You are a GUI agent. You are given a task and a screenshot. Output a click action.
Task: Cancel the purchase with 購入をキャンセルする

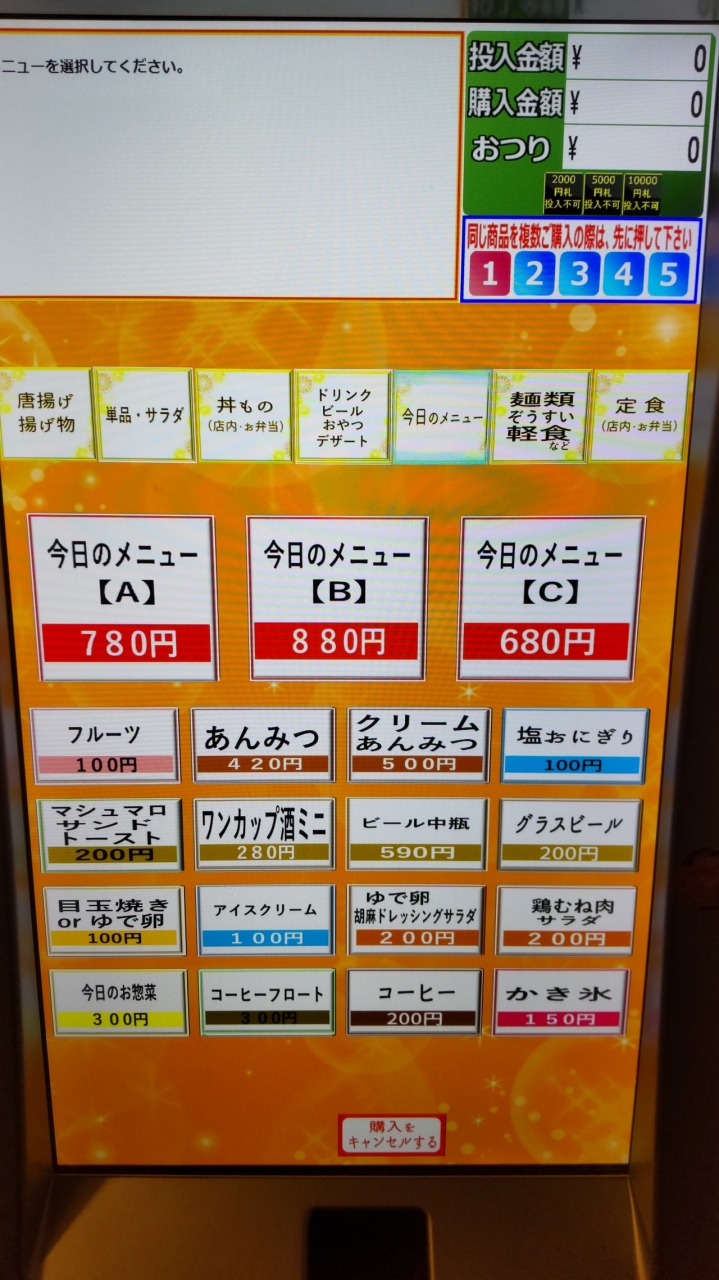[391, 1134]
